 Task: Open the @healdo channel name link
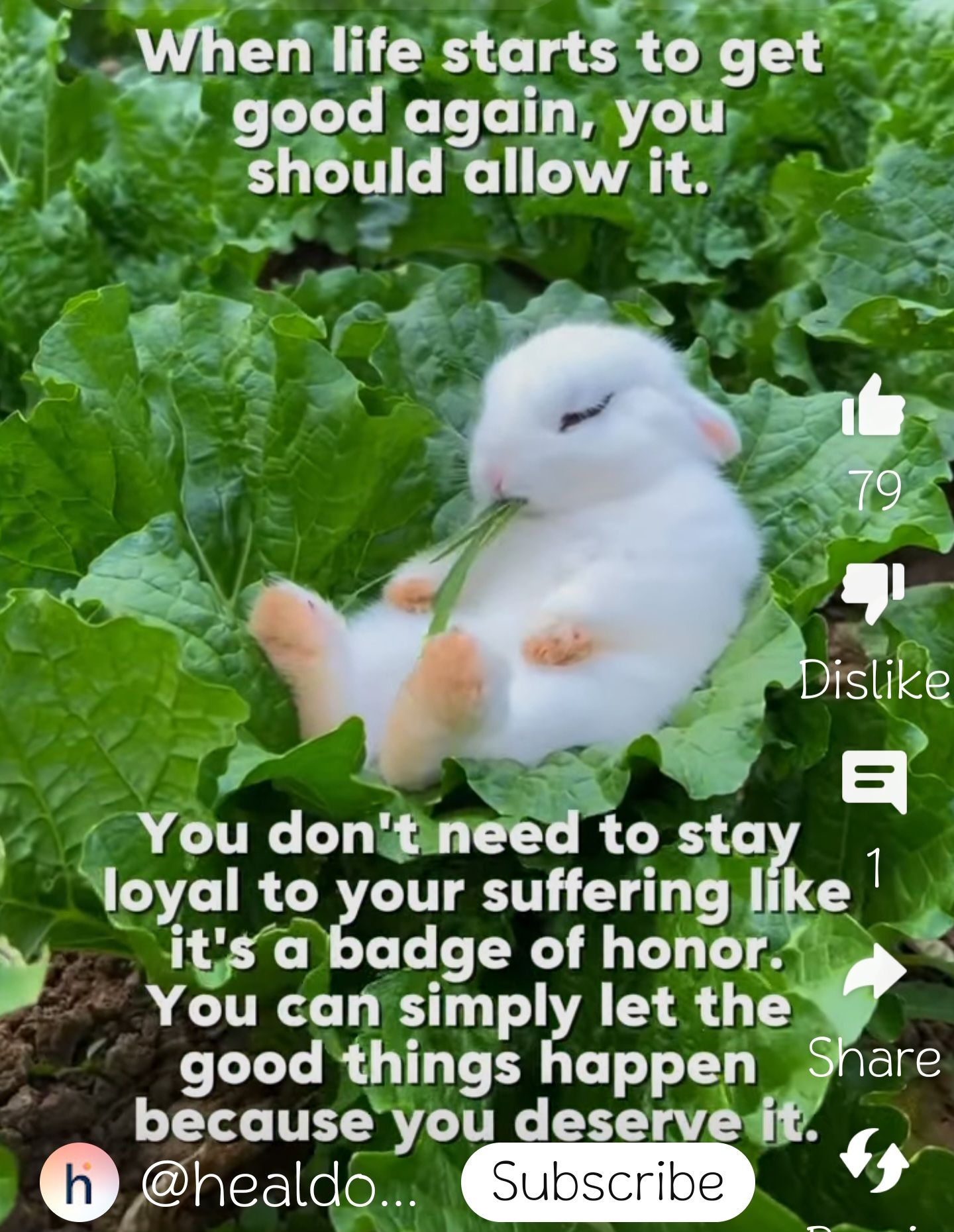tap(278, 1183)
